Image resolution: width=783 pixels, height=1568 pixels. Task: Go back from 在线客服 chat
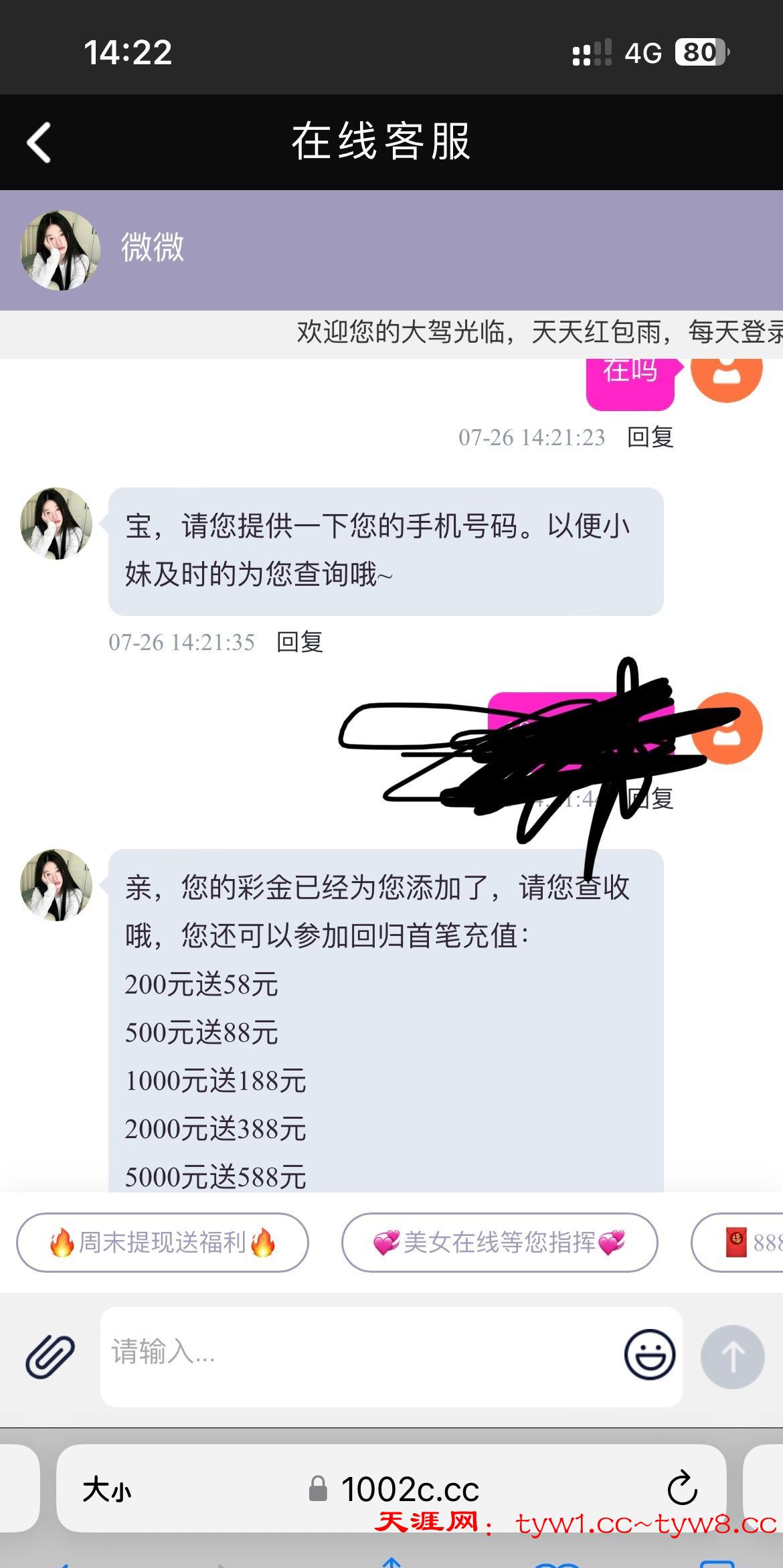pyautogui.click(x=39, y=142)
